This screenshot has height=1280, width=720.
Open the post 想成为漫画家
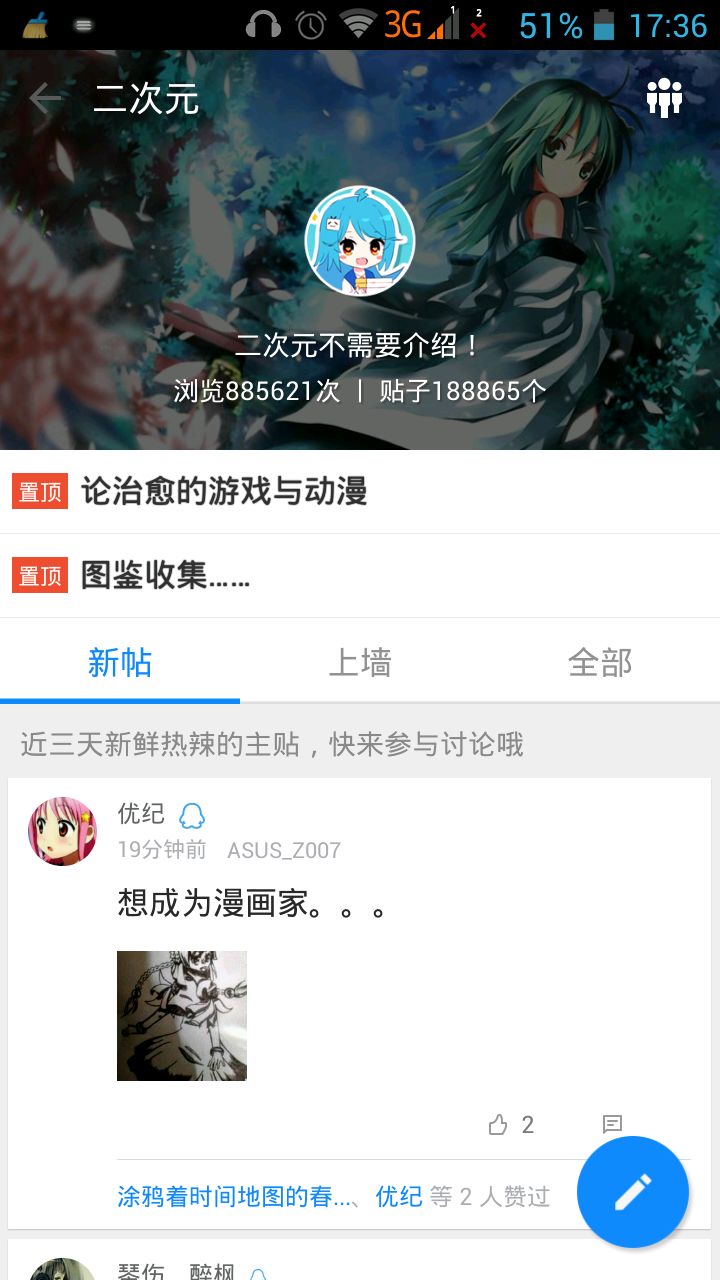(252, 904)
